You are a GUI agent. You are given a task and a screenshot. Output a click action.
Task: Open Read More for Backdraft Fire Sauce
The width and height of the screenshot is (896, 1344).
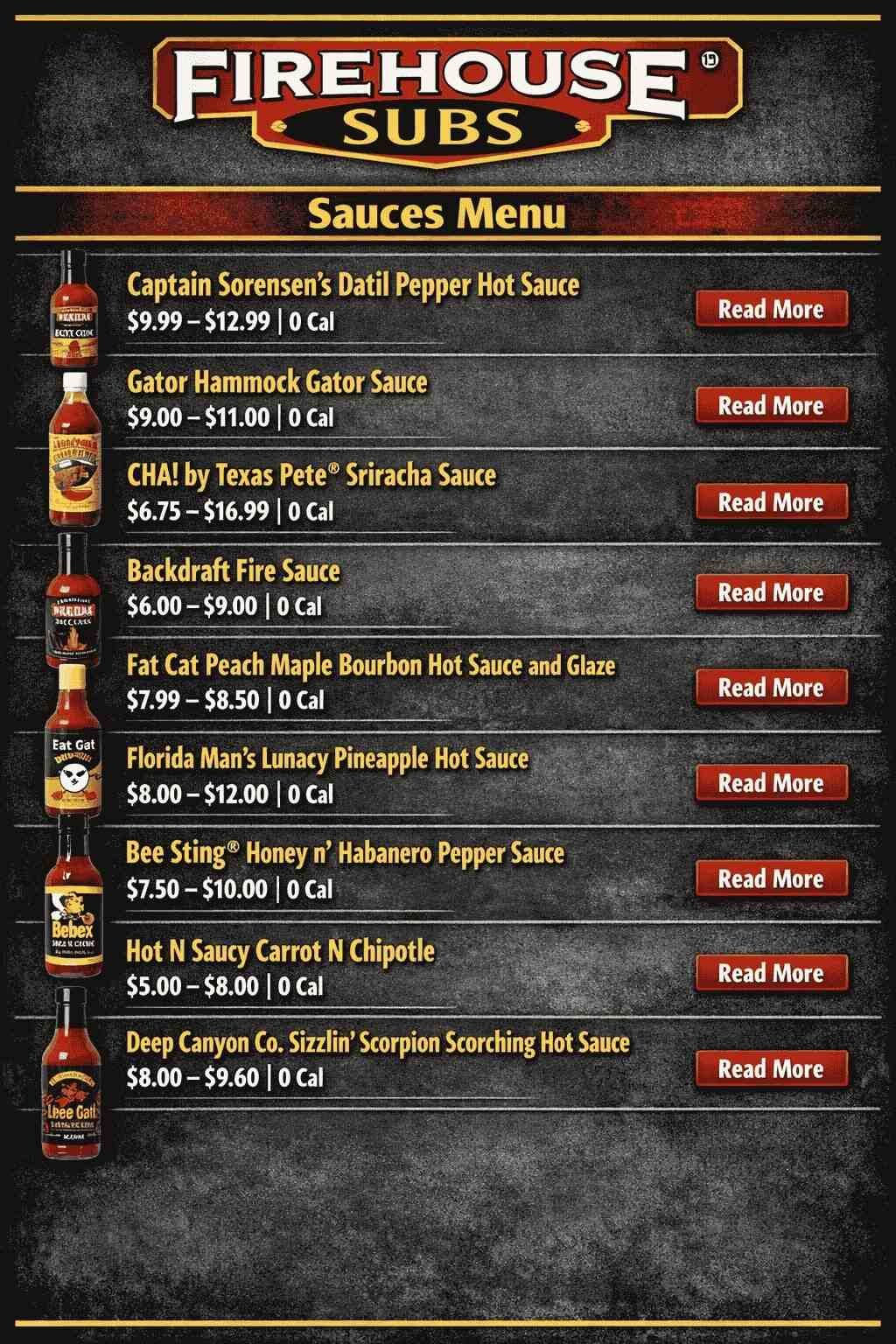(x=773, y=593)
